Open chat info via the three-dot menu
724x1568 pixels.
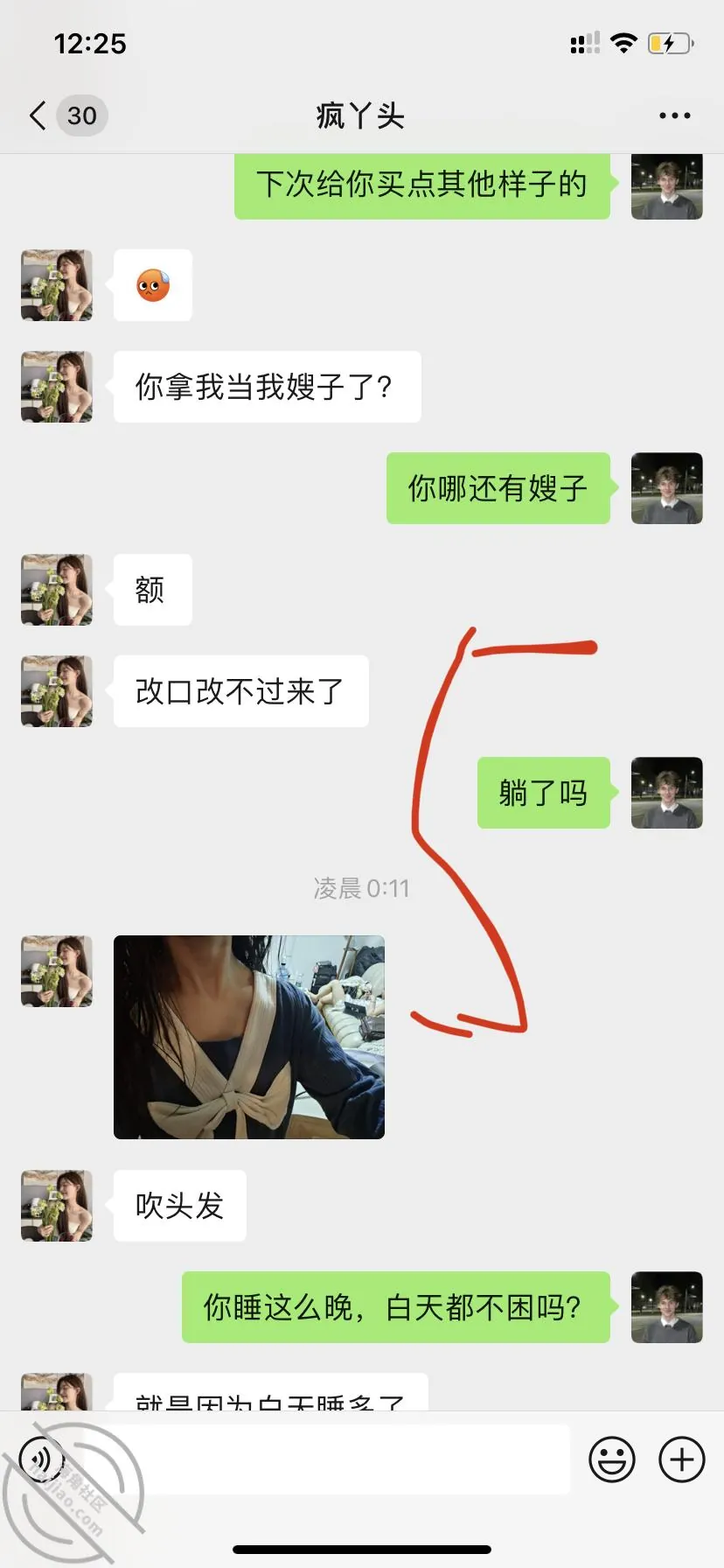[674, 115]
